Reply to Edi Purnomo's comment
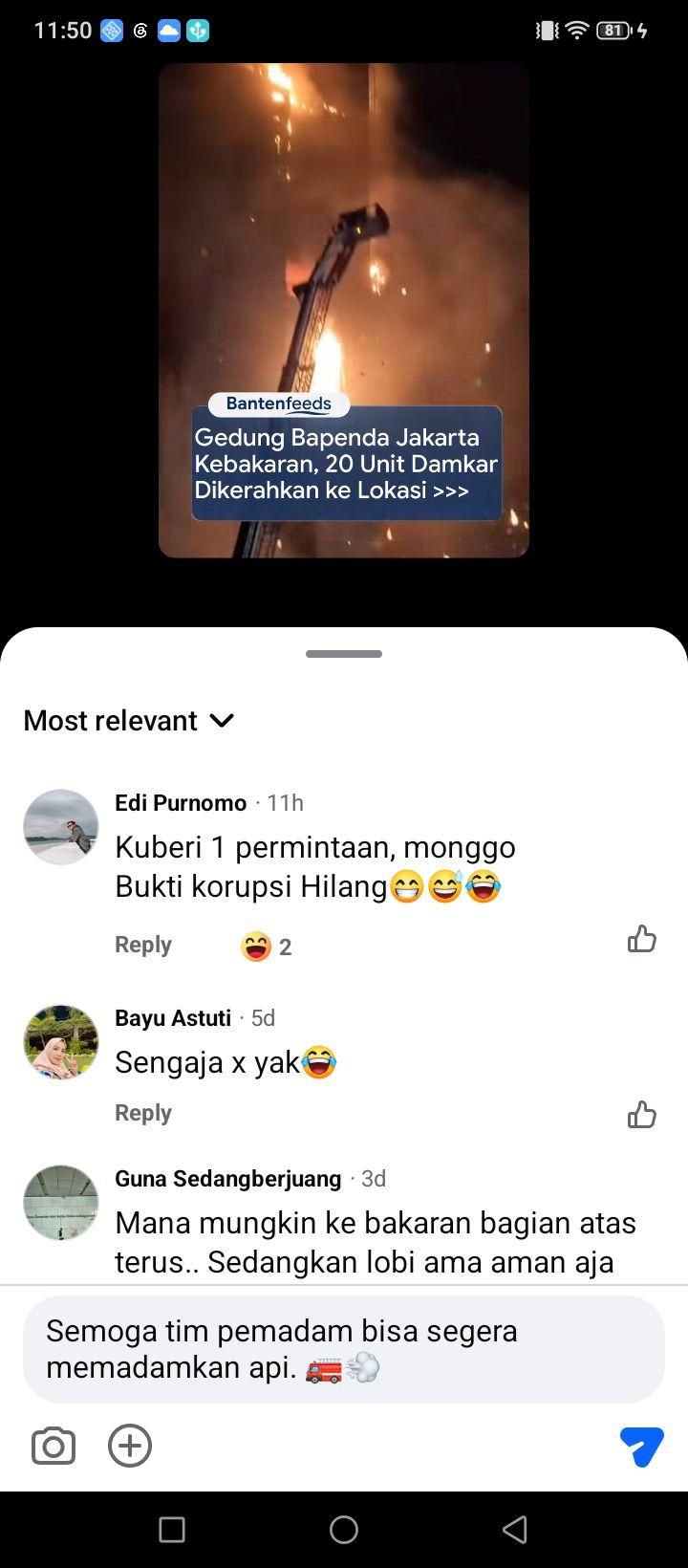The image size is (688, 1568). 143,945
